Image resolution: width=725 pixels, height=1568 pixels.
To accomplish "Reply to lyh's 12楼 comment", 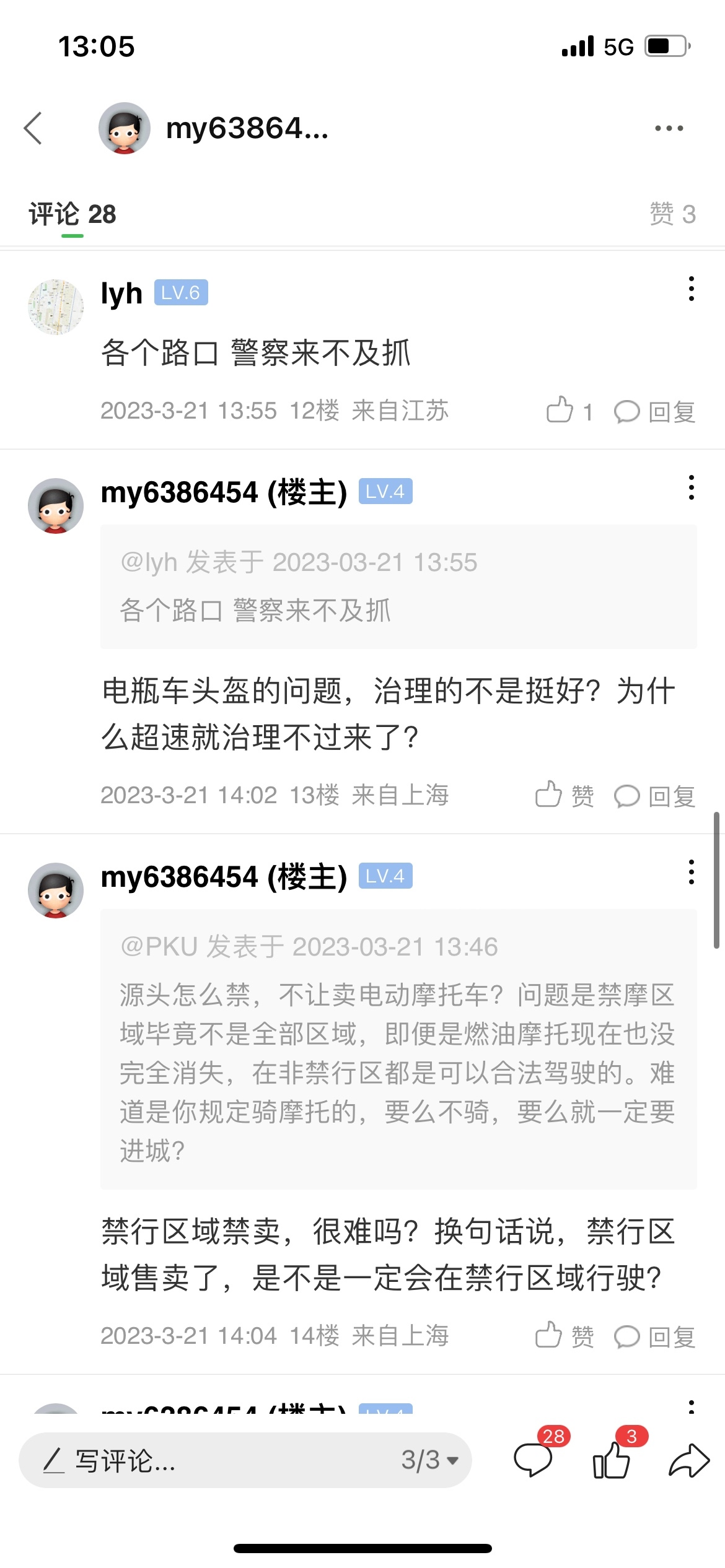I will [654, 412].
